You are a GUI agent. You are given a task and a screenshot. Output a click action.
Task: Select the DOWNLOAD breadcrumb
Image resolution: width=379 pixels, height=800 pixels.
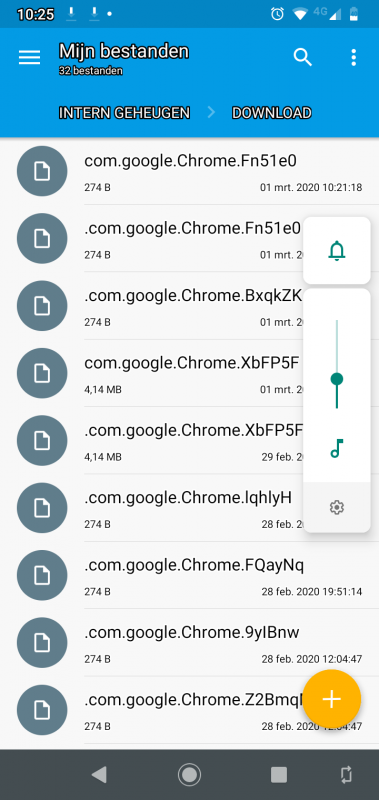(271, 113)
